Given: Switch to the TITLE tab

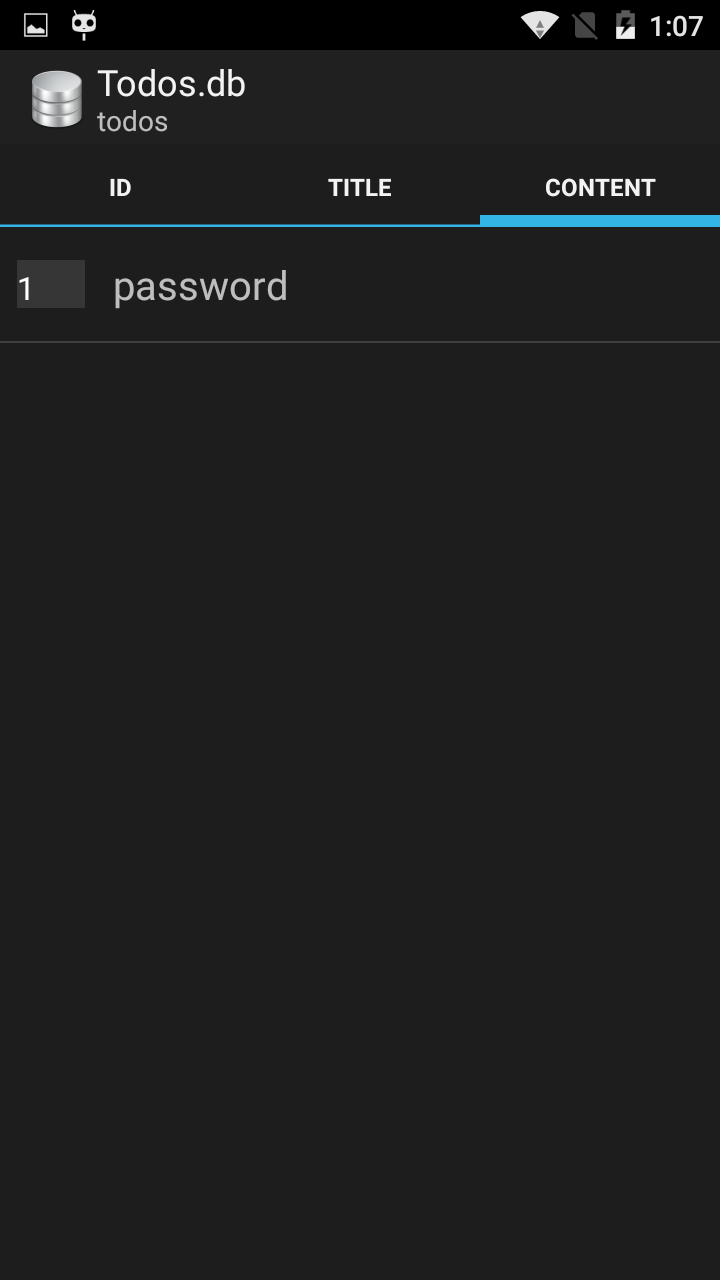Looking at the screenshot, I should (x=360, y=188).
